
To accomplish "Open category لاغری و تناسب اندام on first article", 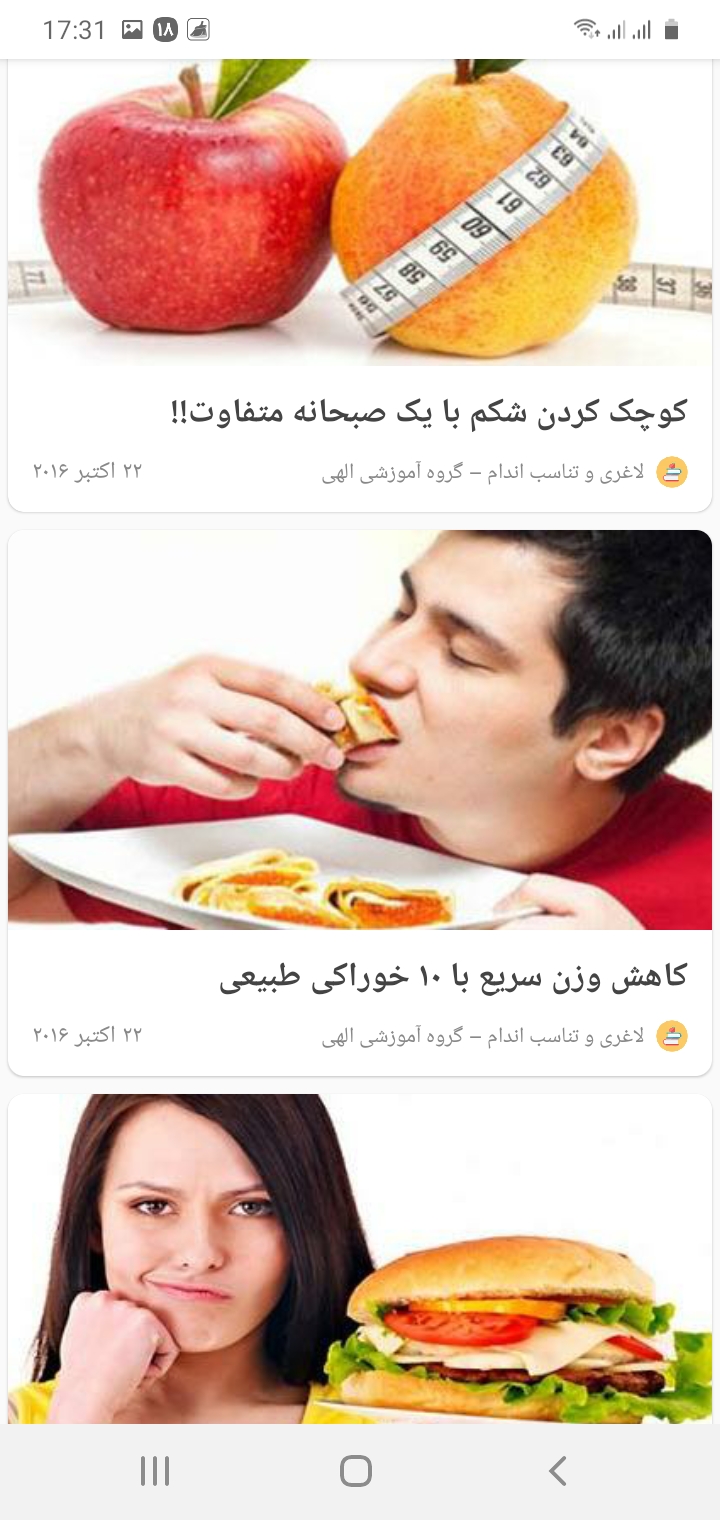I will 560,471.
